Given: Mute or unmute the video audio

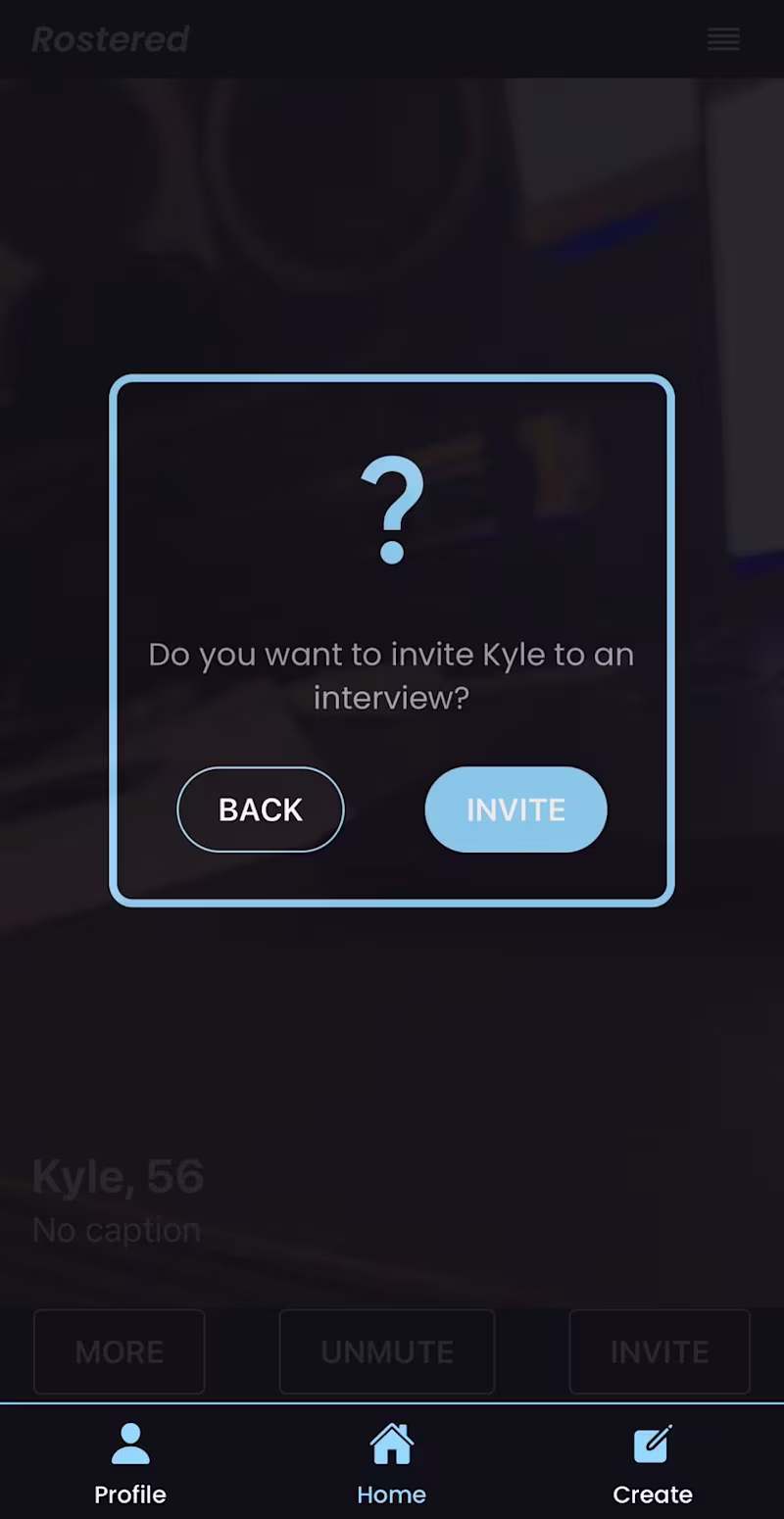Looking at the screenshot, I should click(x=386, y=1351).
